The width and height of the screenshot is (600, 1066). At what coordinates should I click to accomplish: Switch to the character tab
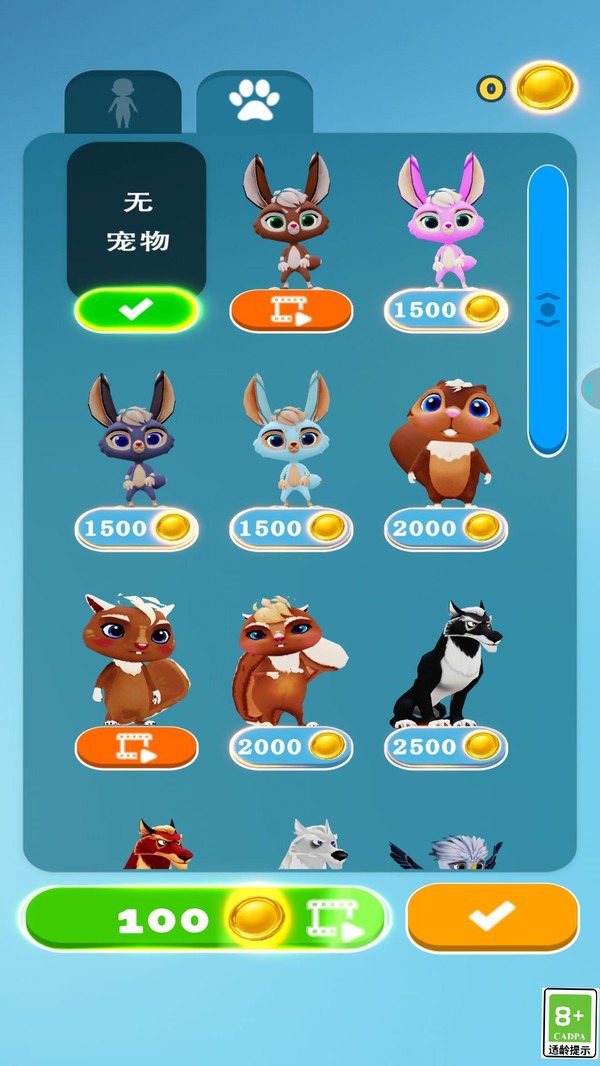123,102
